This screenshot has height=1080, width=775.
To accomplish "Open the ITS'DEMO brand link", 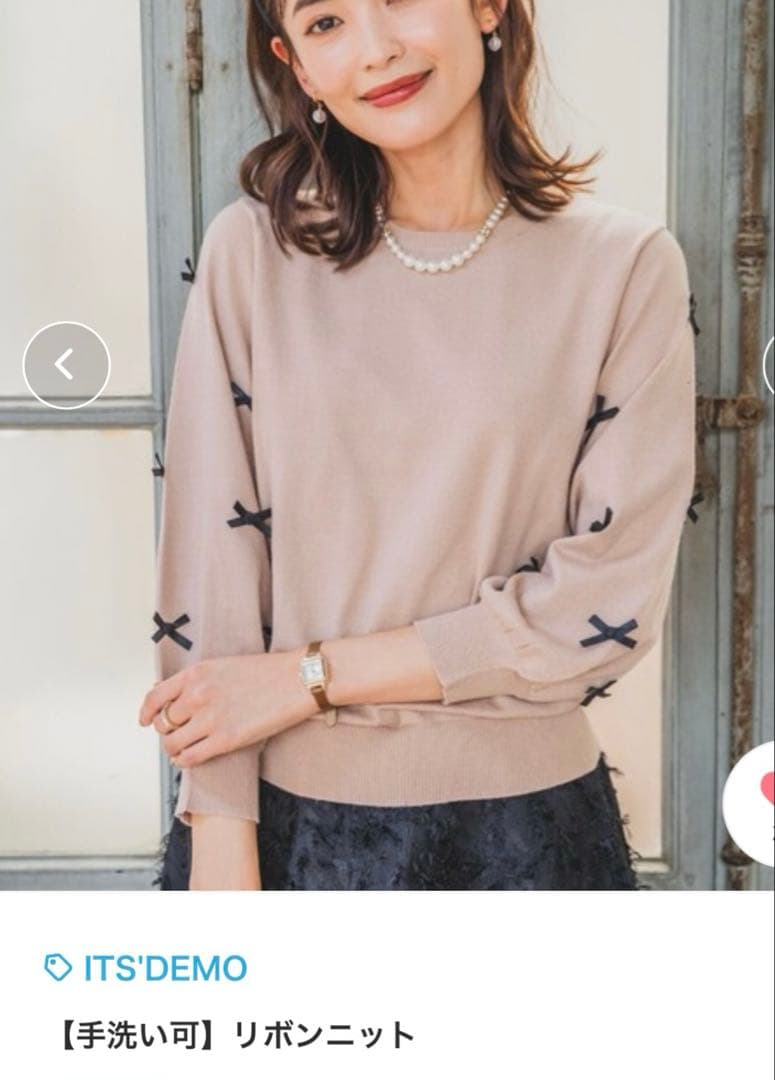I will [x=146, y=968].
